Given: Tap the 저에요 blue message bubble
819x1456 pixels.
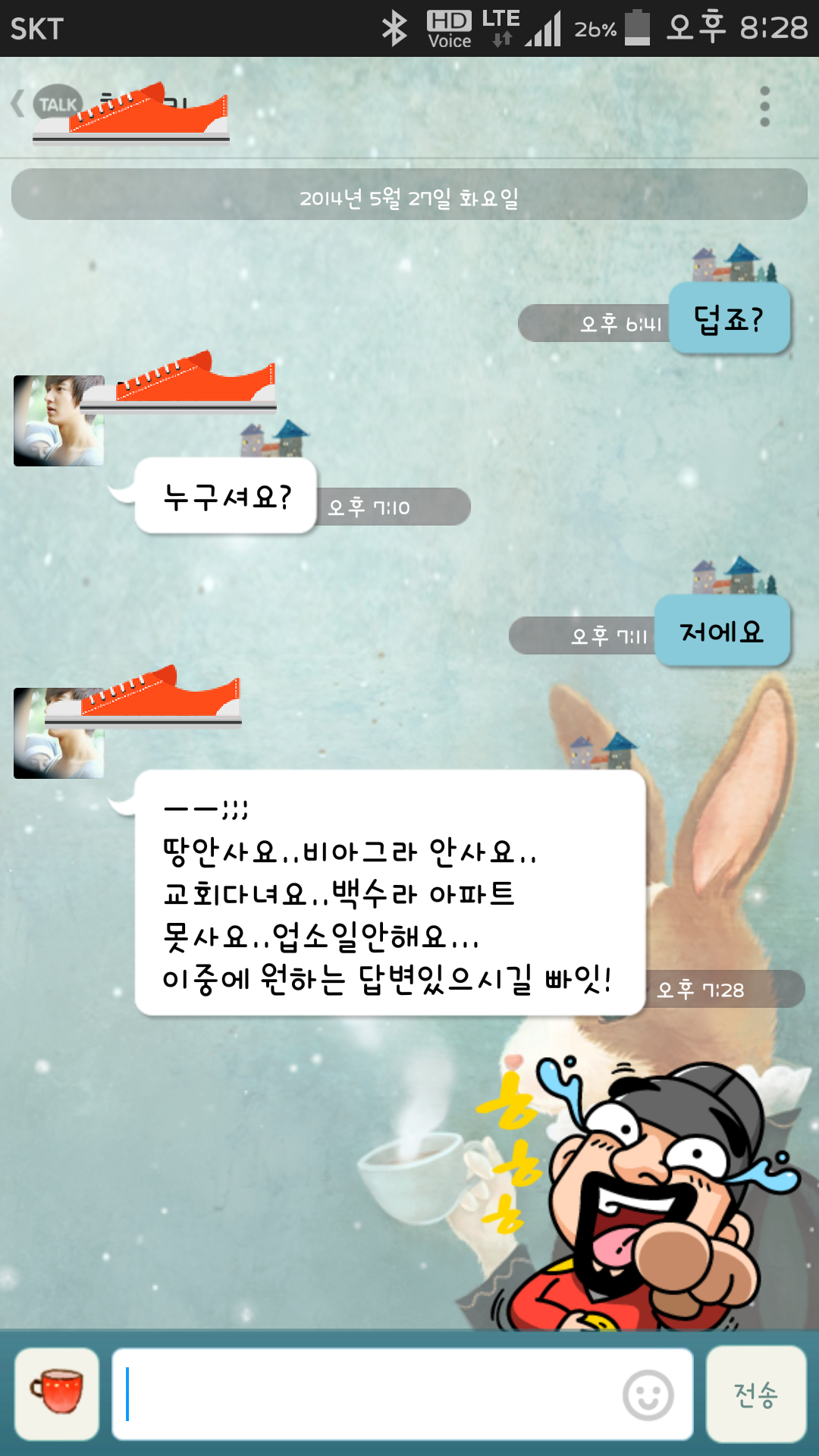Looking at the screenshot, I should (x=722, y=632).
